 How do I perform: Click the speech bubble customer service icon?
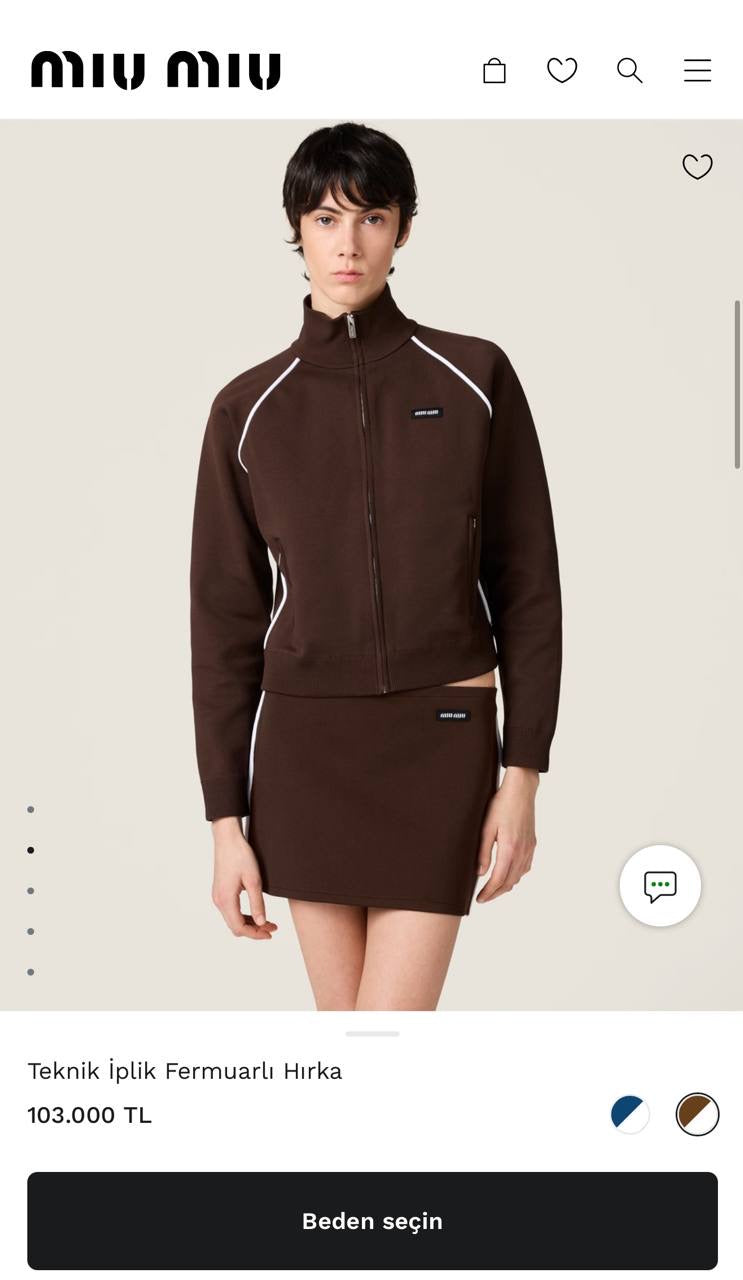point(660,886)
